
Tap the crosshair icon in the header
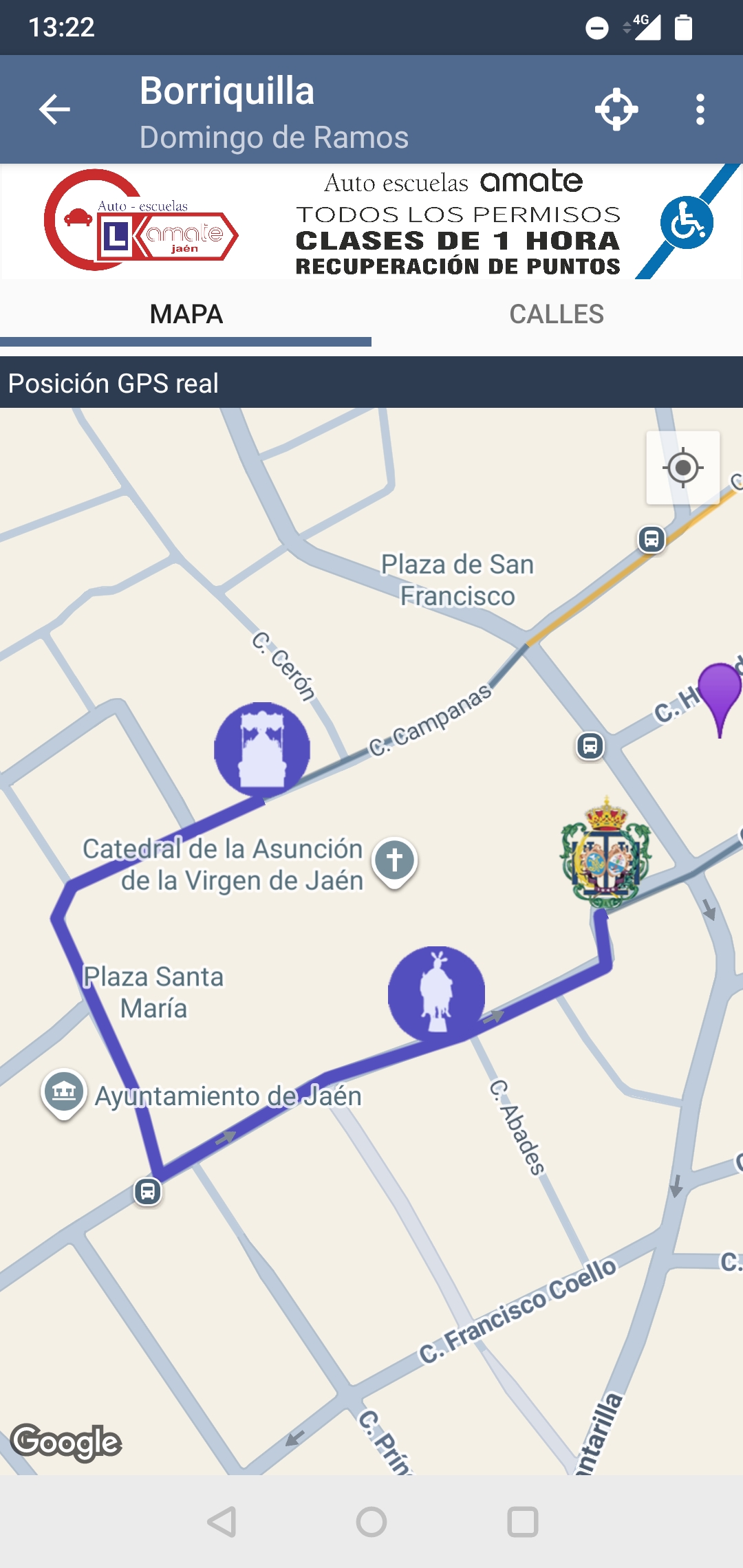(x=616, y=109)
